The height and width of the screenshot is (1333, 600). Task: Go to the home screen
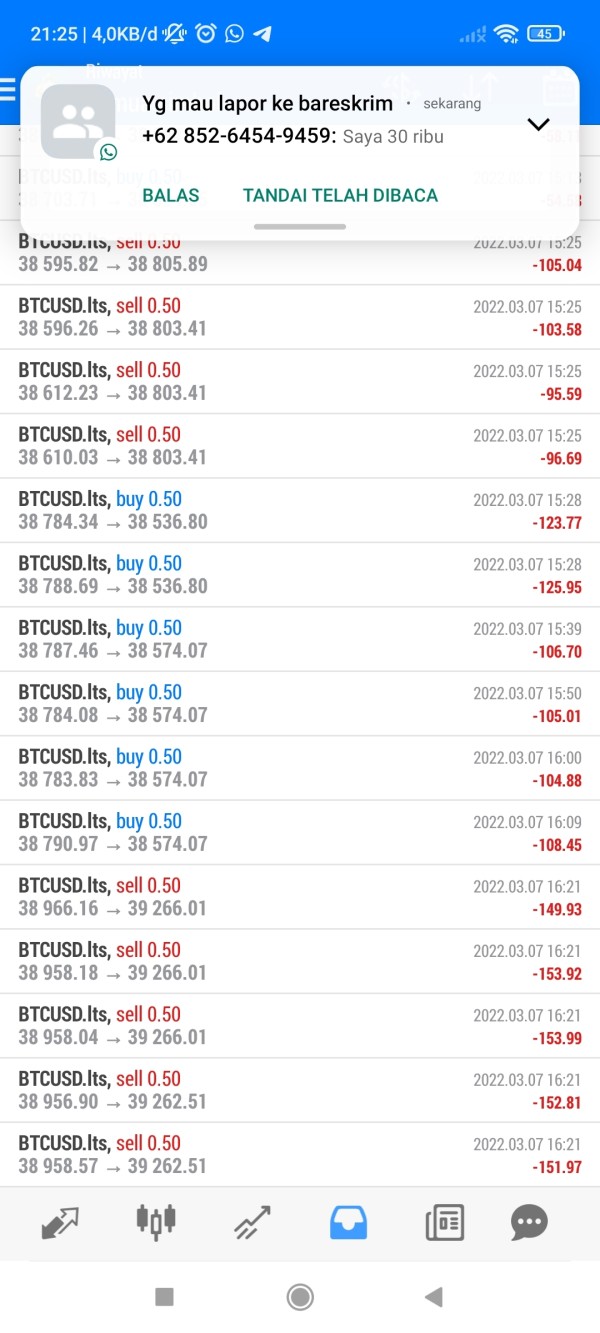300,1297
